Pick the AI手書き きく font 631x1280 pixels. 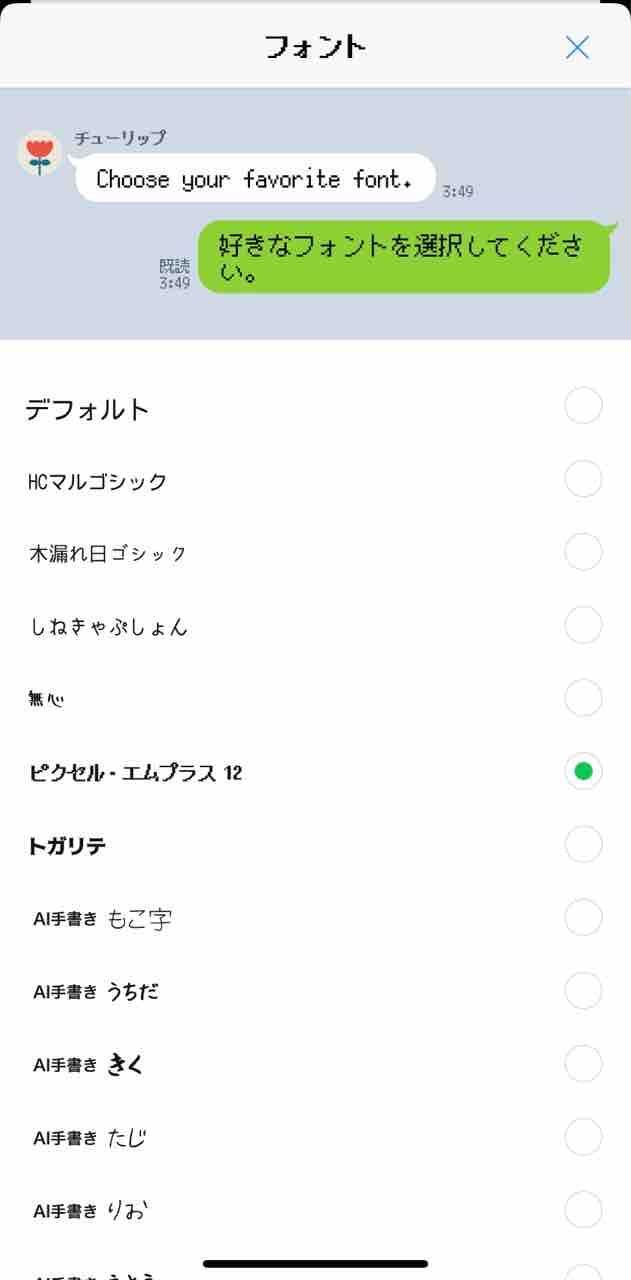click(x=583, y=1064)
